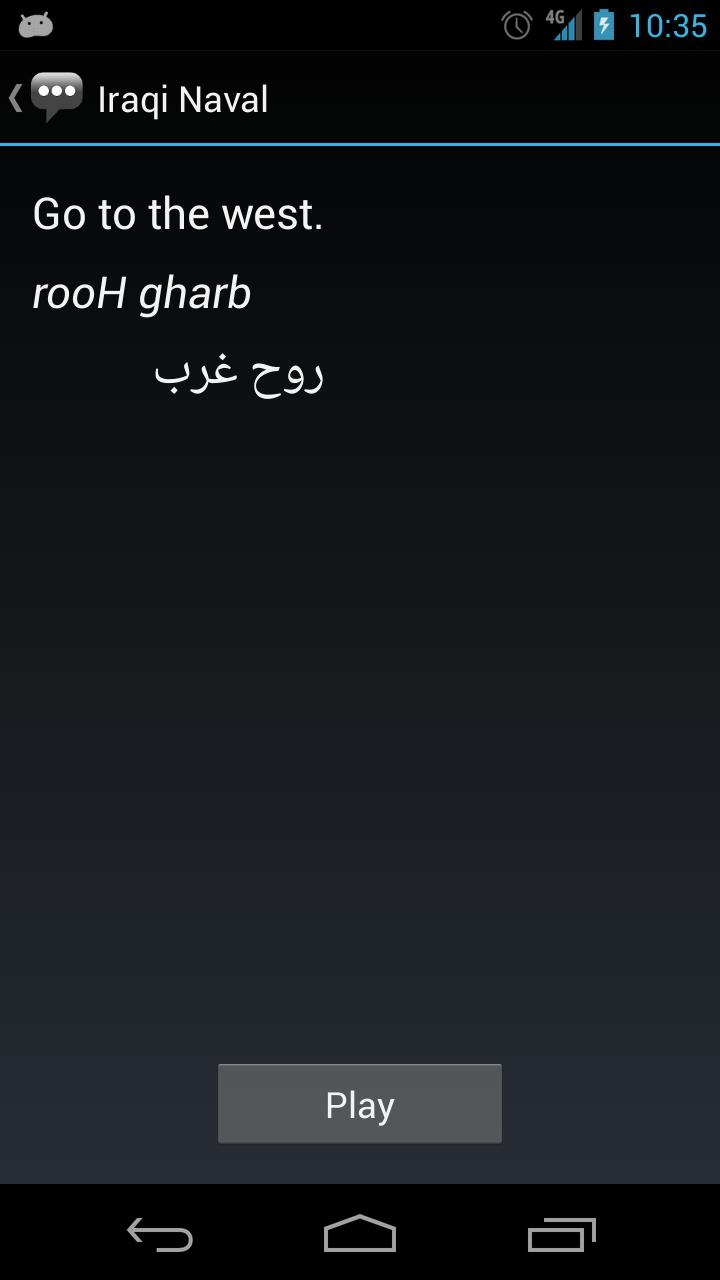Tap the Android back navigation icon
Image resolution: width=720 pixels, height=1280 pixels.
coord(160,1236)
